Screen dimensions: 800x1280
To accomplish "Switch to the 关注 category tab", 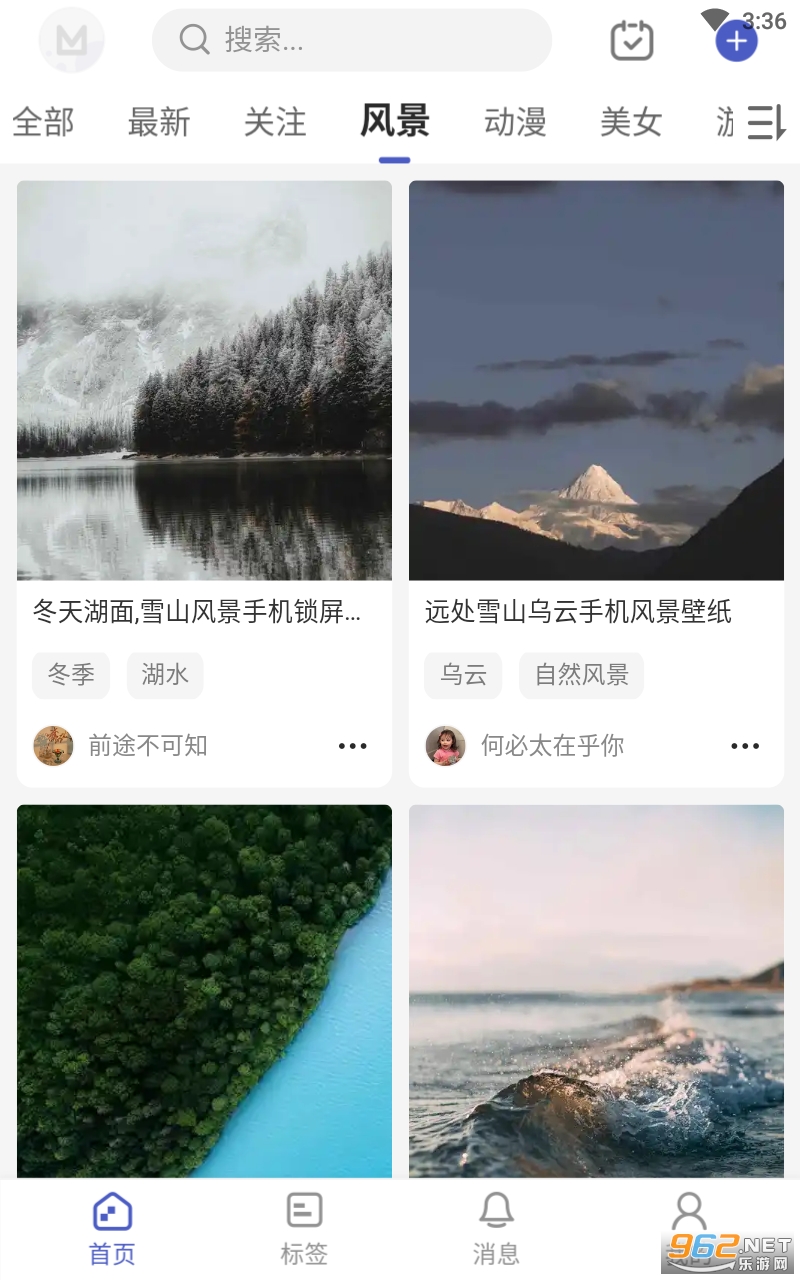I will tap(275, 122).
